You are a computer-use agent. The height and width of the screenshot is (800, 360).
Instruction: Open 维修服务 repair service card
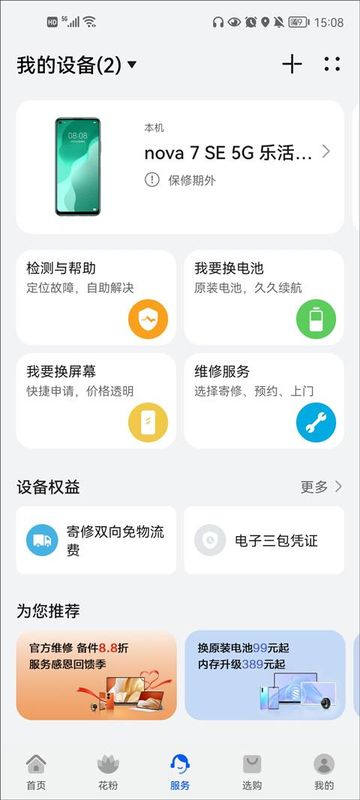264,401
